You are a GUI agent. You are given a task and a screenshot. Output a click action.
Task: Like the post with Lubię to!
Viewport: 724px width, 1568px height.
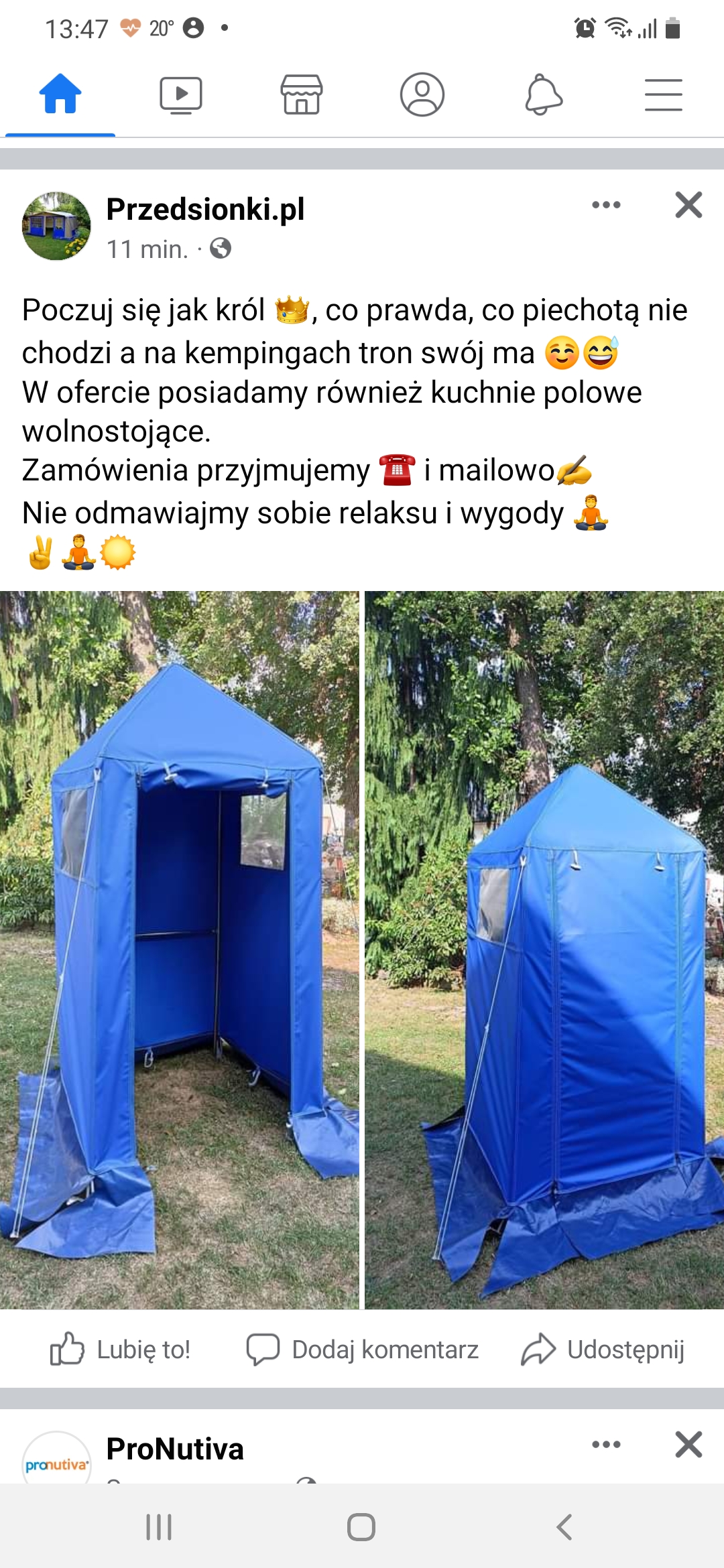(121, 1349)
